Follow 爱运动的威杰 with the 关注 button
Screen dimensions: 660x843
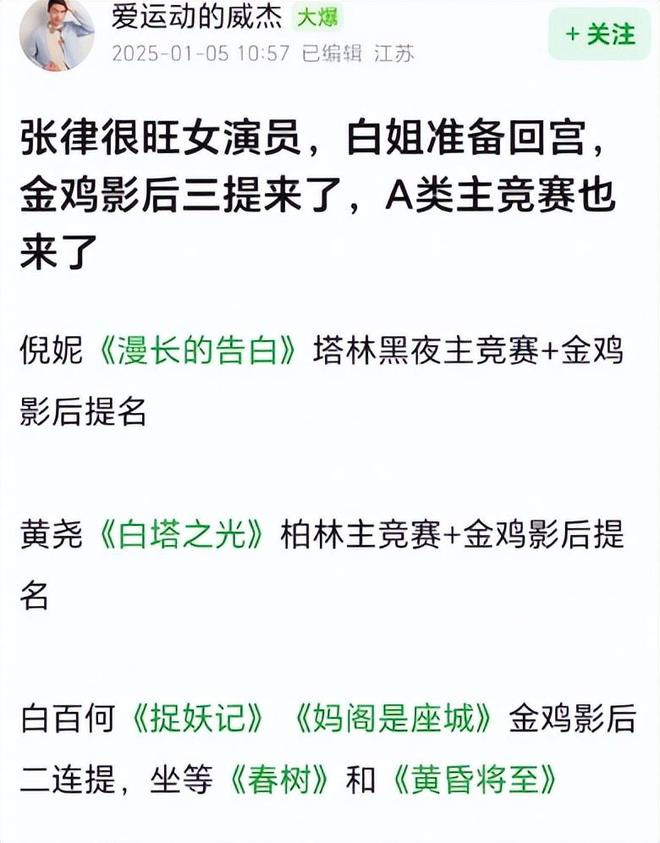(x=599, y=33)
